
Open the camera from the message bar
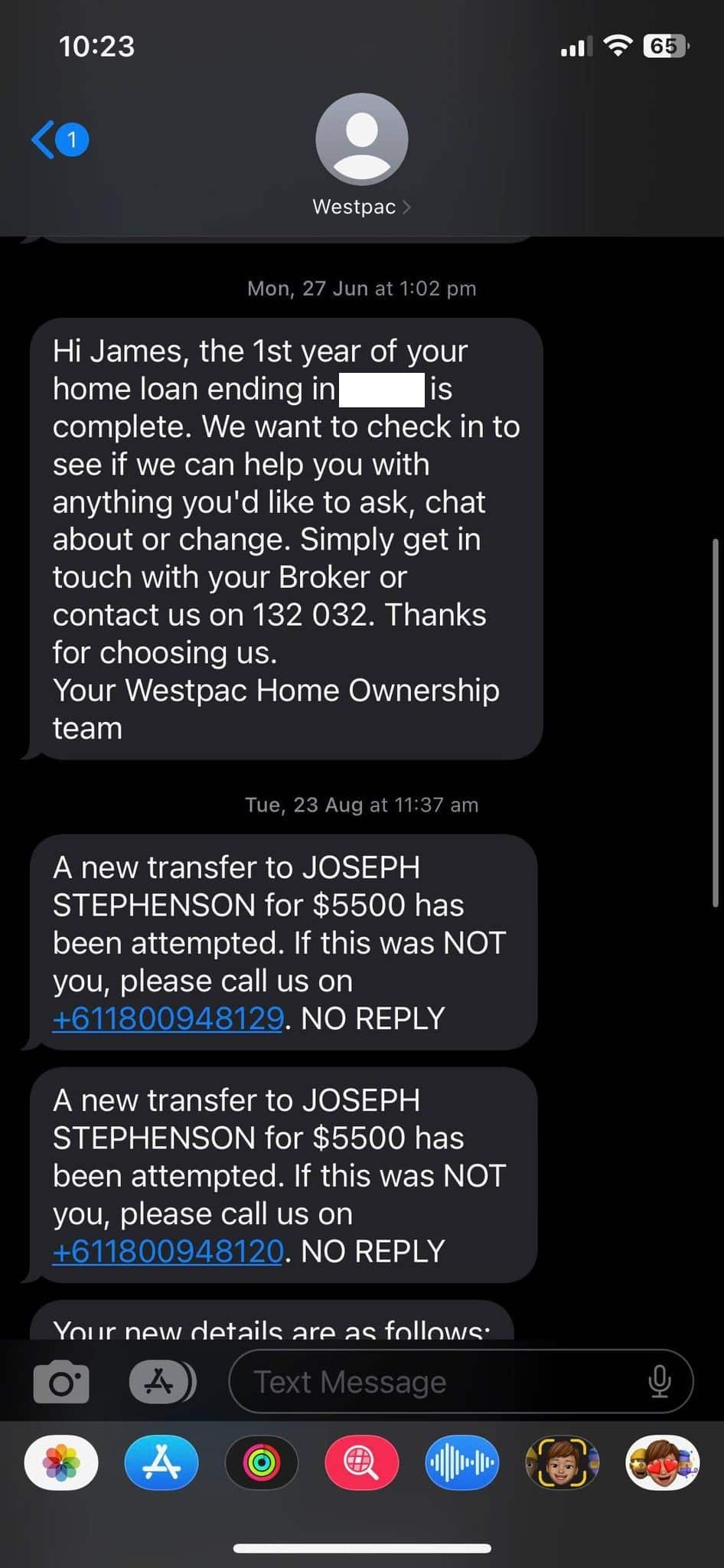pyautogui.click(x=61, y=1382)
